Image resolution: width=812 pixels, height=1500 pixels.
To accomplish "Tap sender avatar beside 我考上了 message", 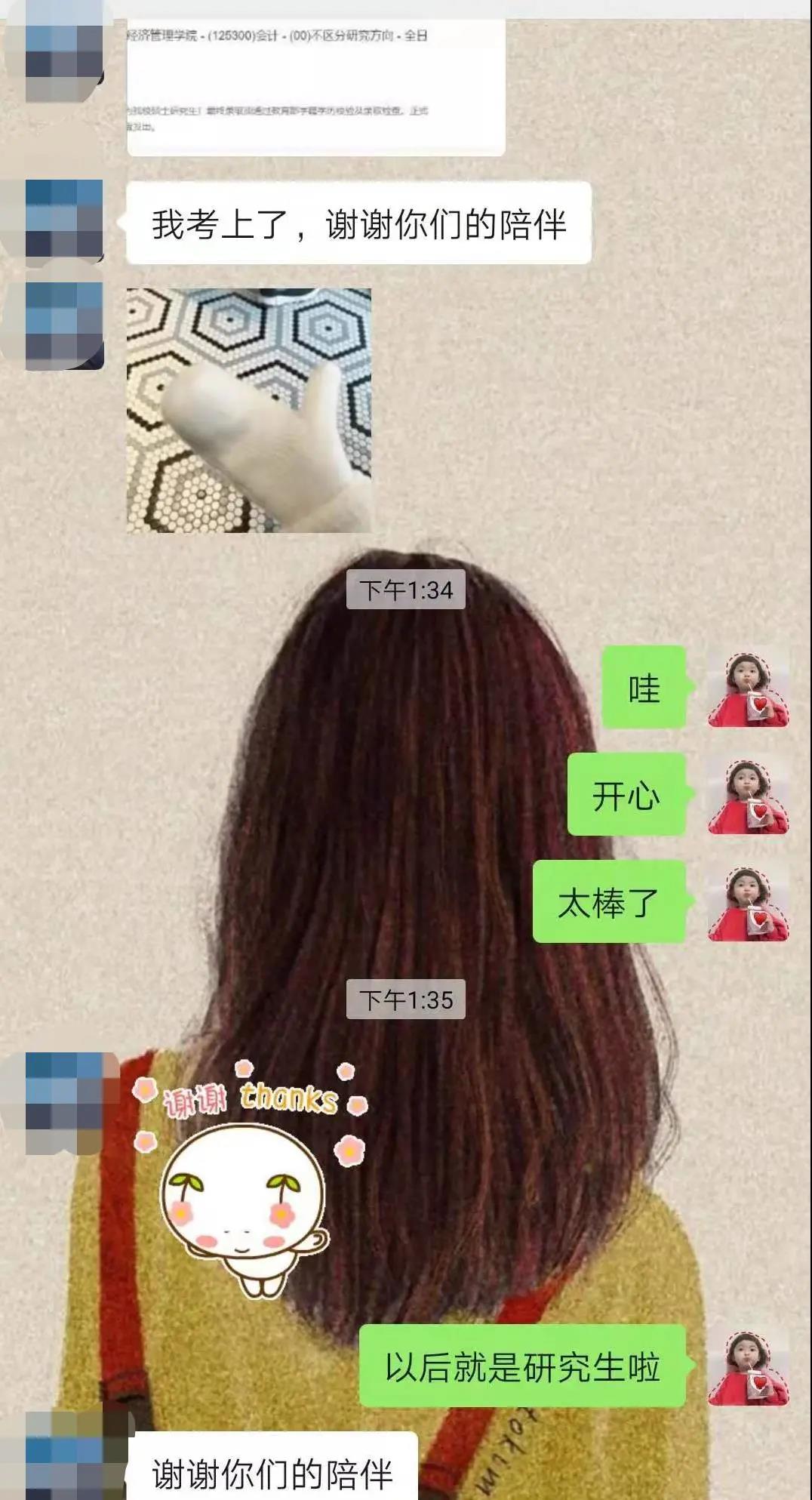I will 64,222.
